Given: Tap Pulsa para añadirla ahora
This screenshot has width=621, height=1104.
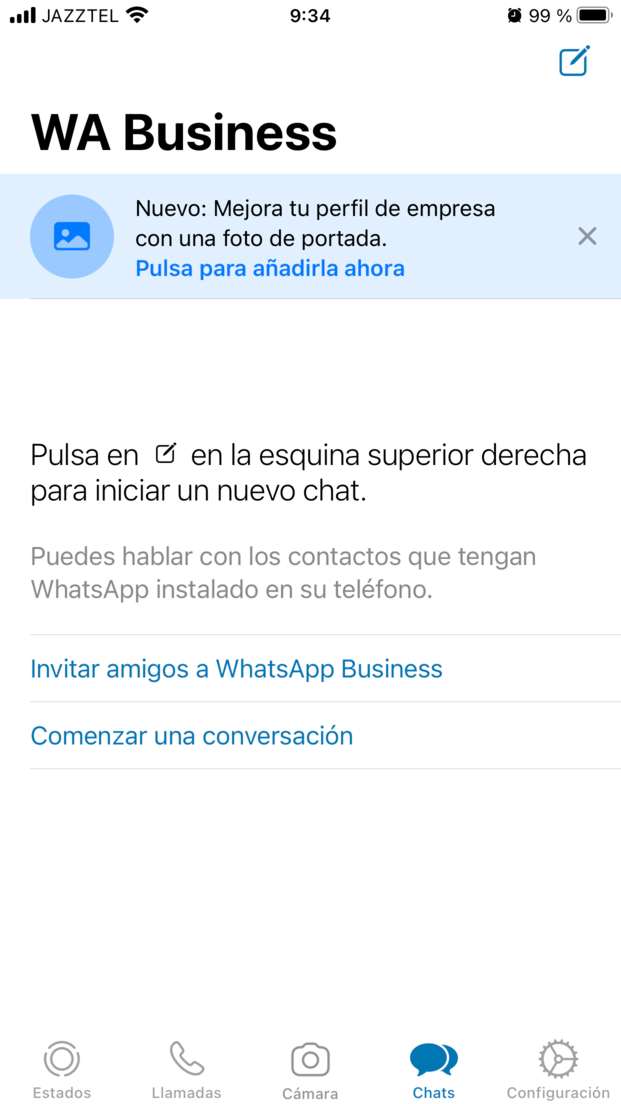Looking at the screenshot, I should pyautogui.click(x=270, y=269).
